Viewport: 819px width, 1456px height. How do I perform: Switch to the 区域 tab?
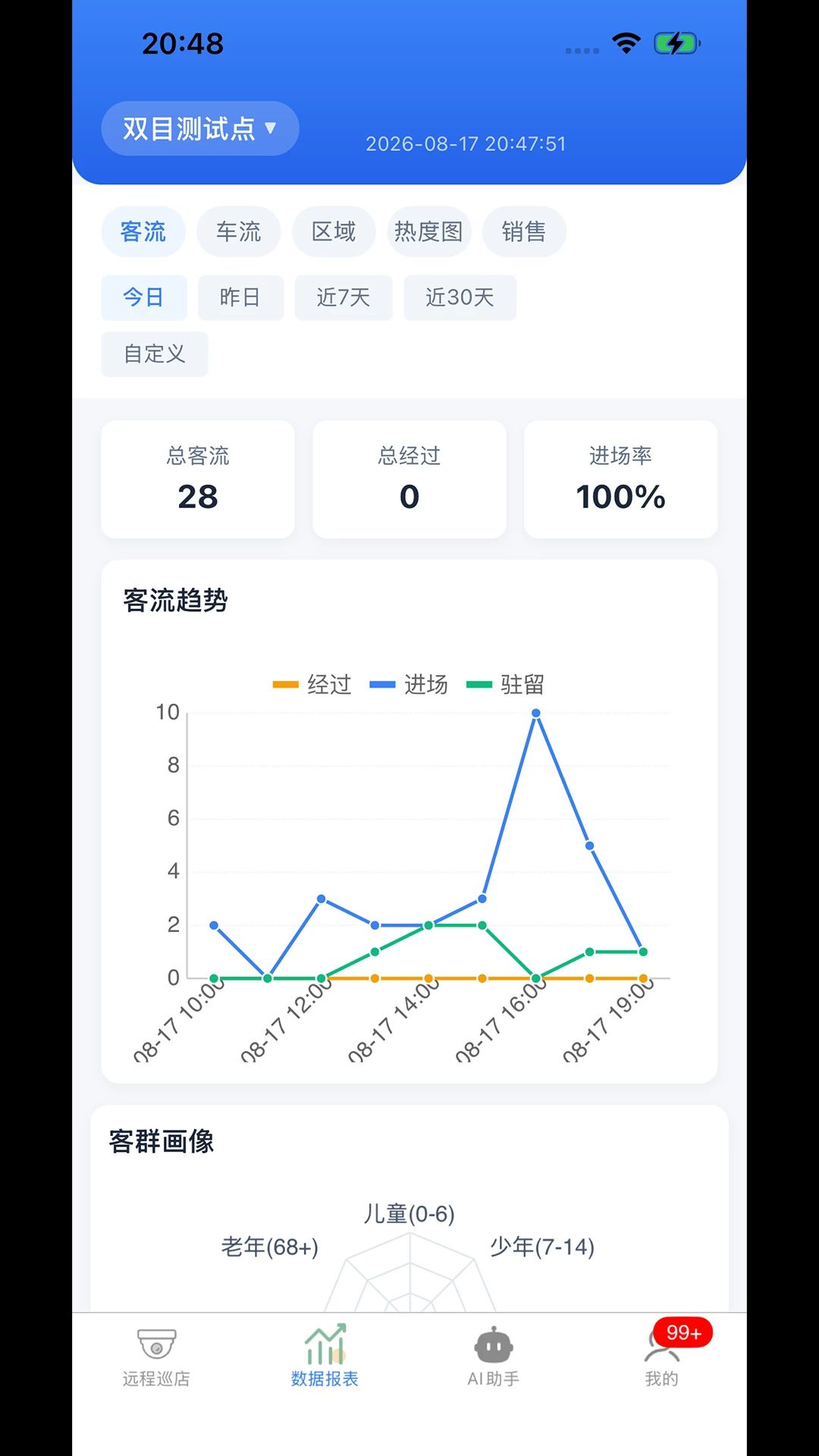pyautogui.click(x=334, y=231)
